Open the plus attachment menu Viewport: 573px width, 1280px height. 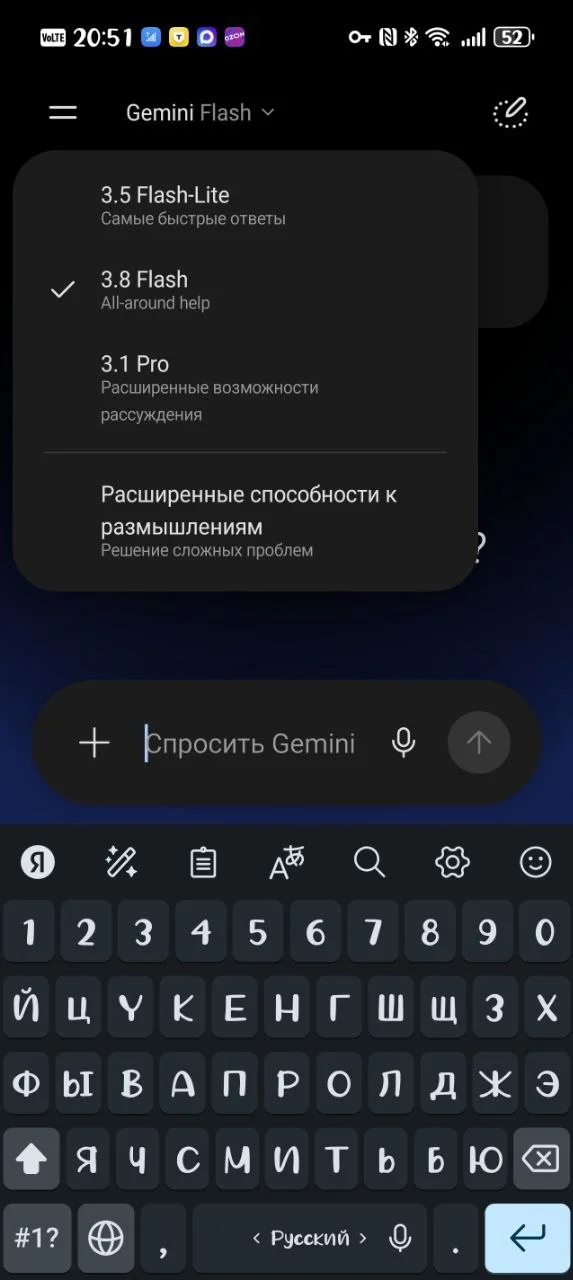point(94,743)
